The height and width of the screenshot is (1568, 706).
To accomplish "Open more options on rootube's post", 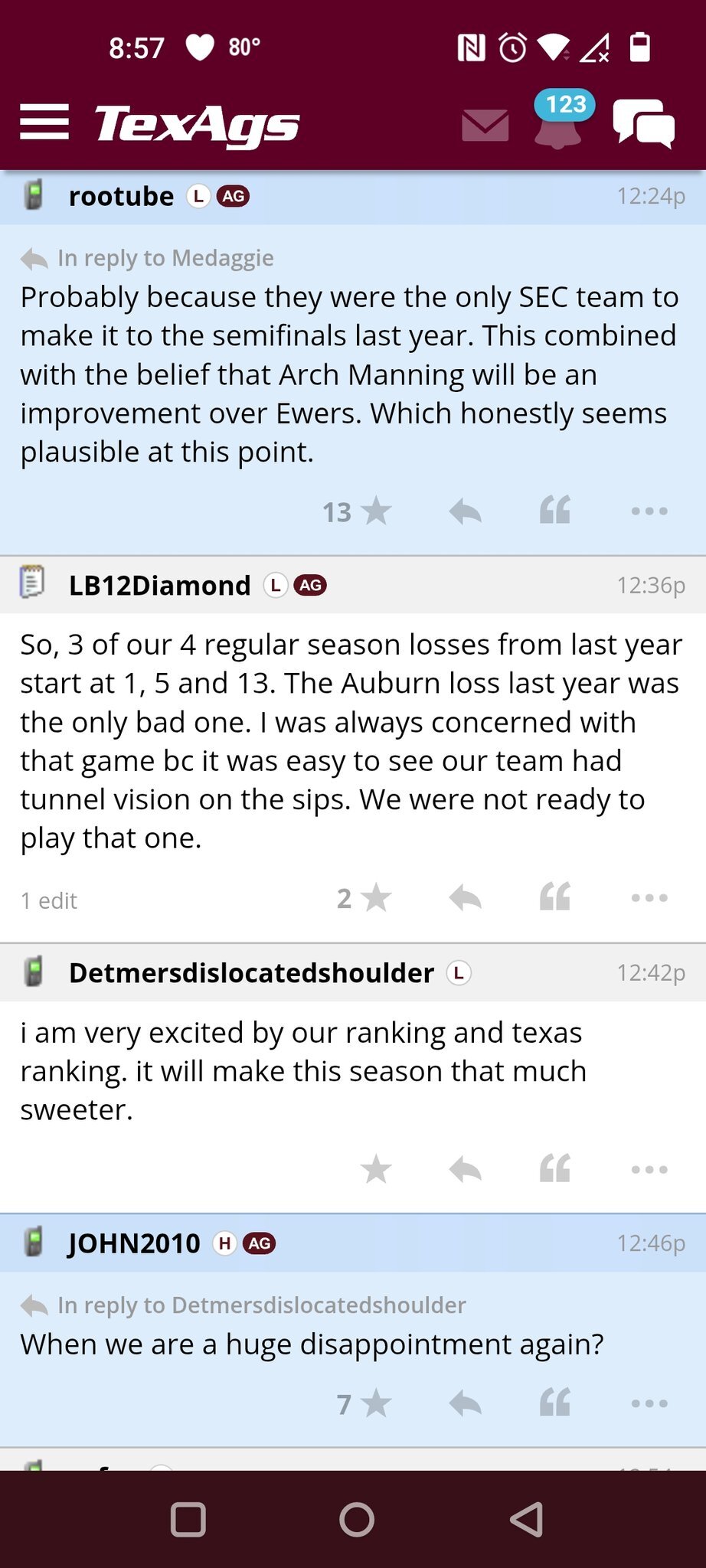I will [x=649, y=511].
